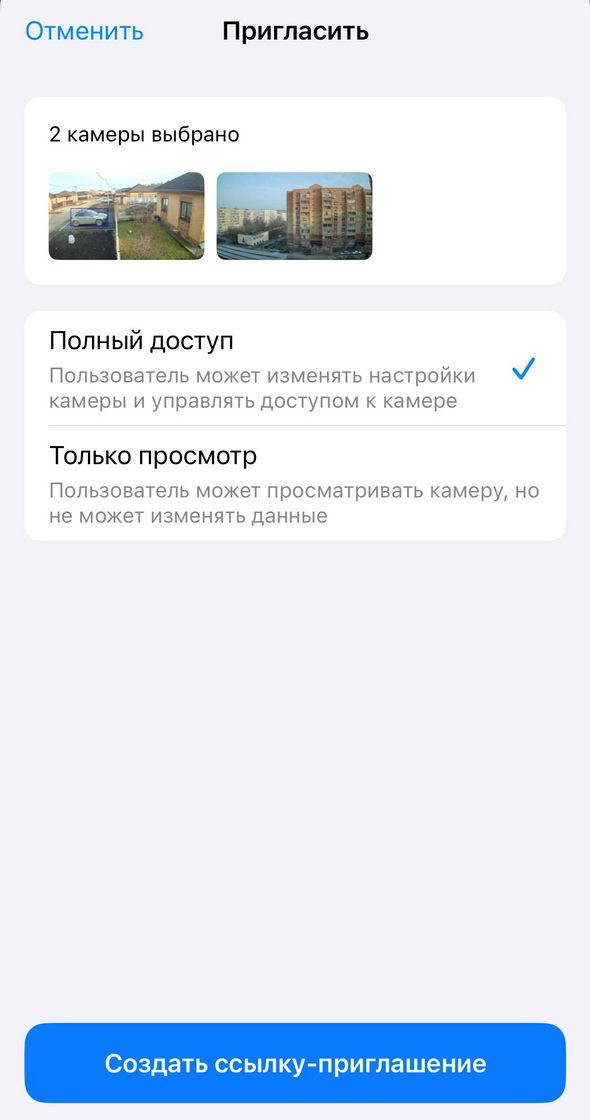This screenshot has height=1120, width=590.
Task: Tap Создать ссылку-приглашение button
Action: pos(295,1063)
